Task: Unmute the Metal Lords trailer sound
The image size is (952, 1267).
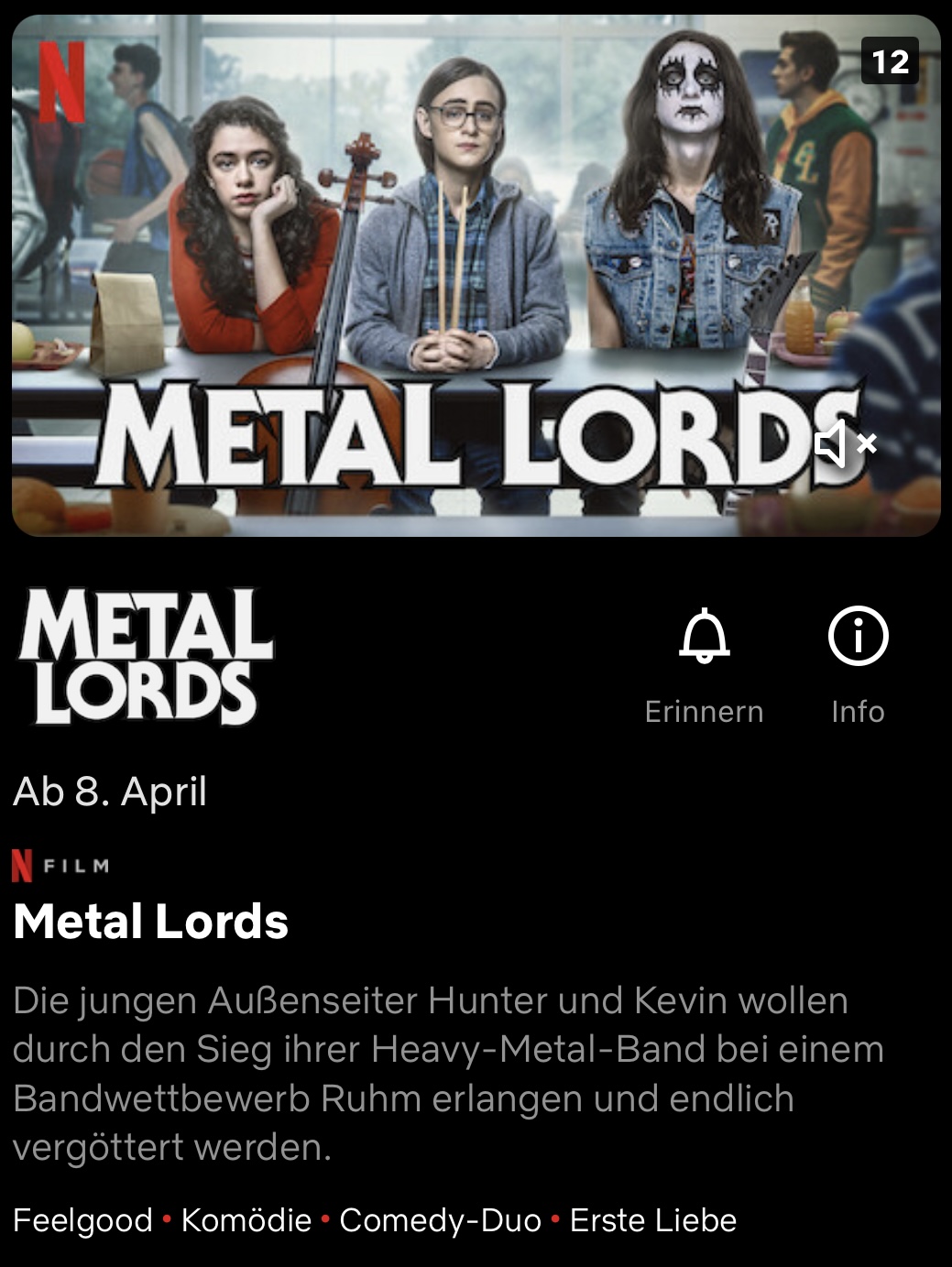Action: coord(845,444)
